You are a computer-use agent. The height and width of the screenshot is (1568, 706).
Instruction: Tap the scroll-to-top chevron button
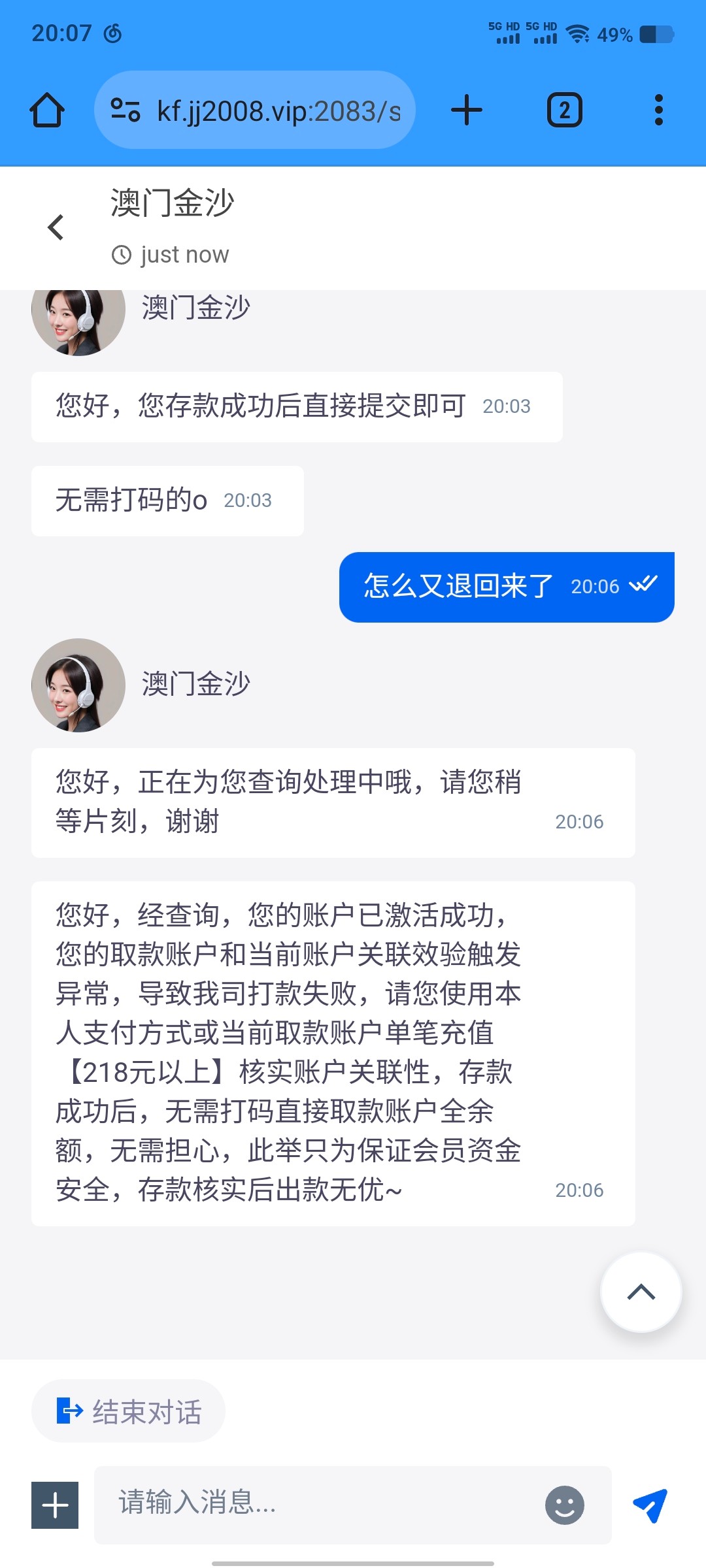[x=641, y=1292]
